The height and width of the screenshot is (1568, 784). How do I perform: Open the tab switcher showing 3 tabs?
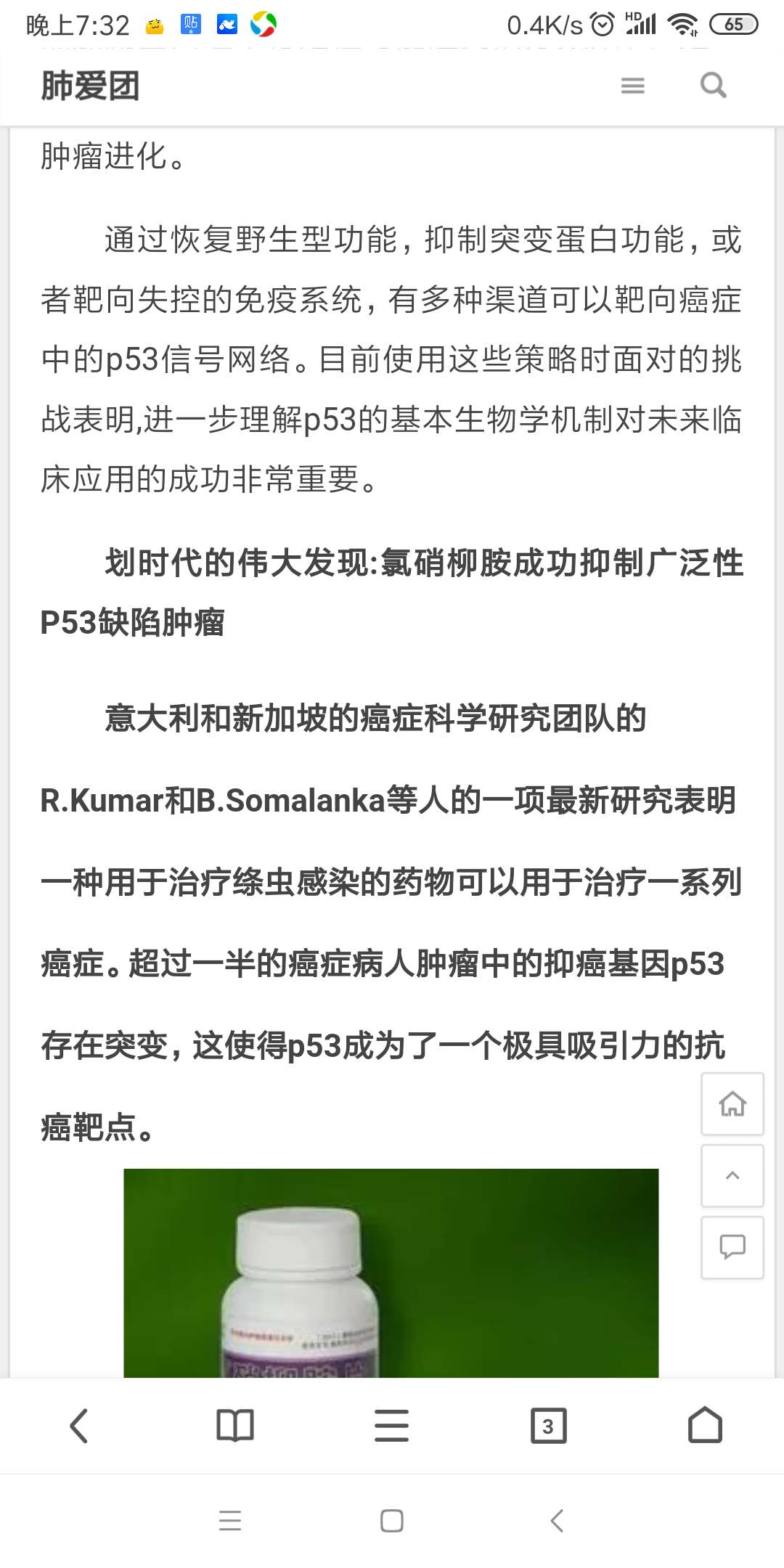pos(549,1424)
